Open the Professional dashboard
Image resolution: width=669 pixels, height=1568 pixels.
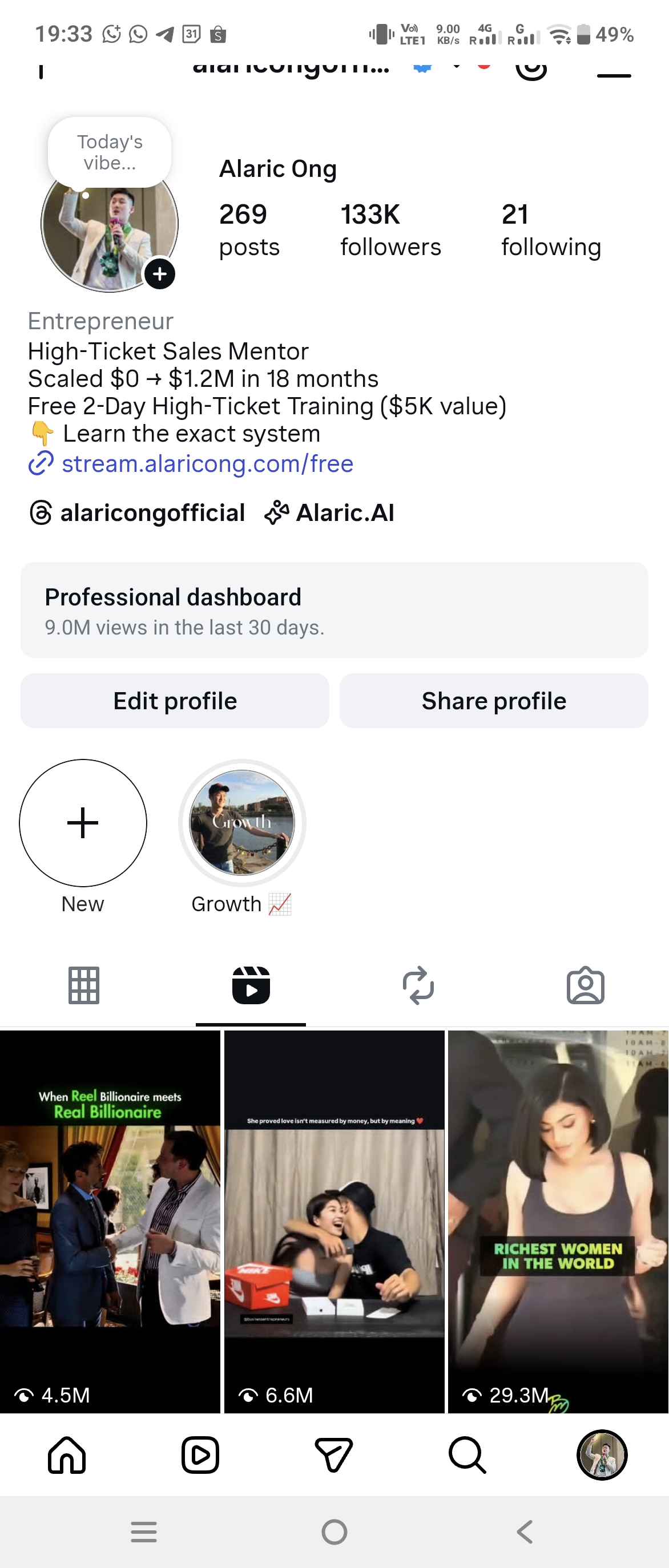pos(334,610)
